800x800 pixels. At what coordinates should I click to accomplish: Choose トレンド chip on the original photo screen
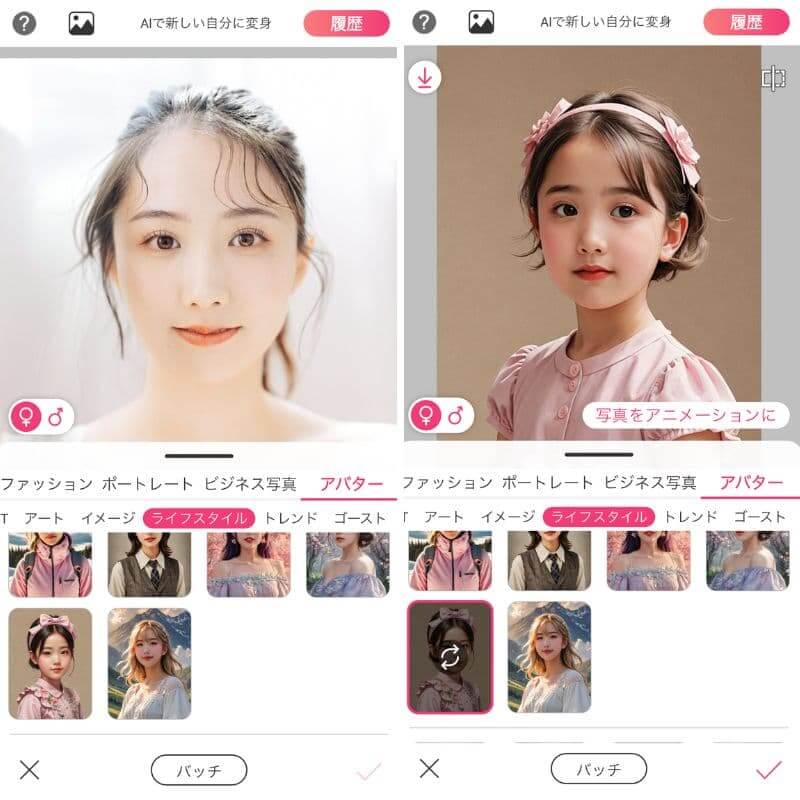click(x=291, y=517)
